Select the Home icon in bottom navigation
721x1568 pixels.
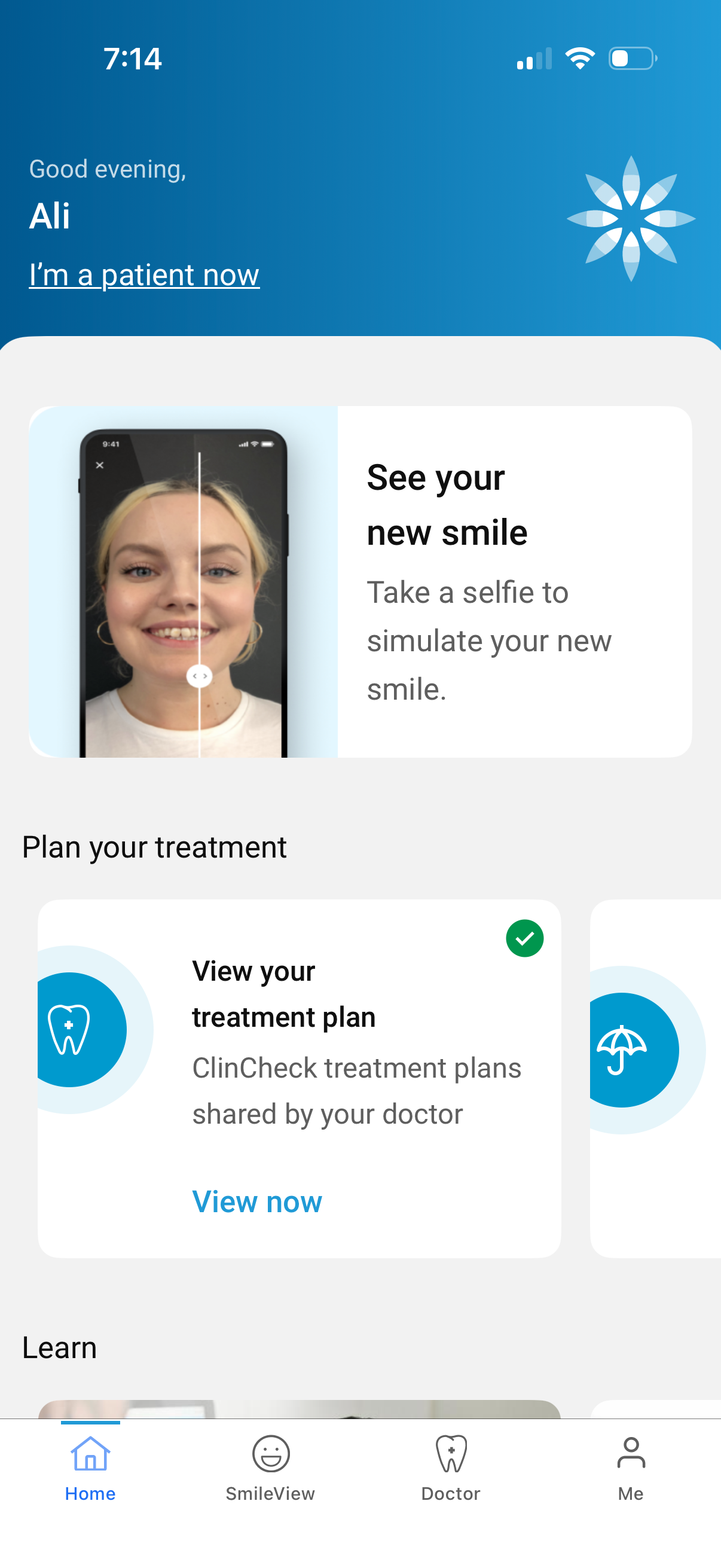point(90,1455)
